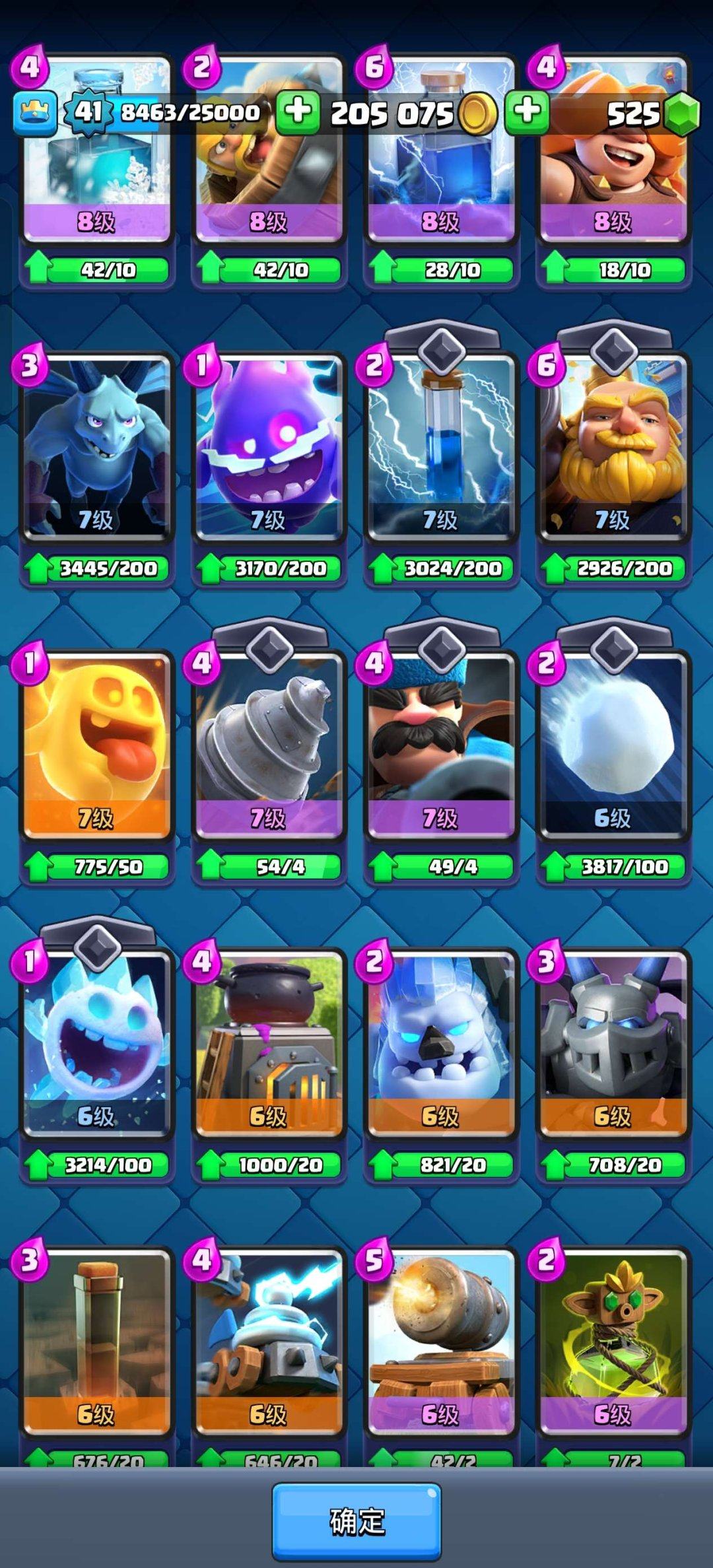Add more gold with the plus button
Viewport: 713px width, 1568px height.
[297, 112]
